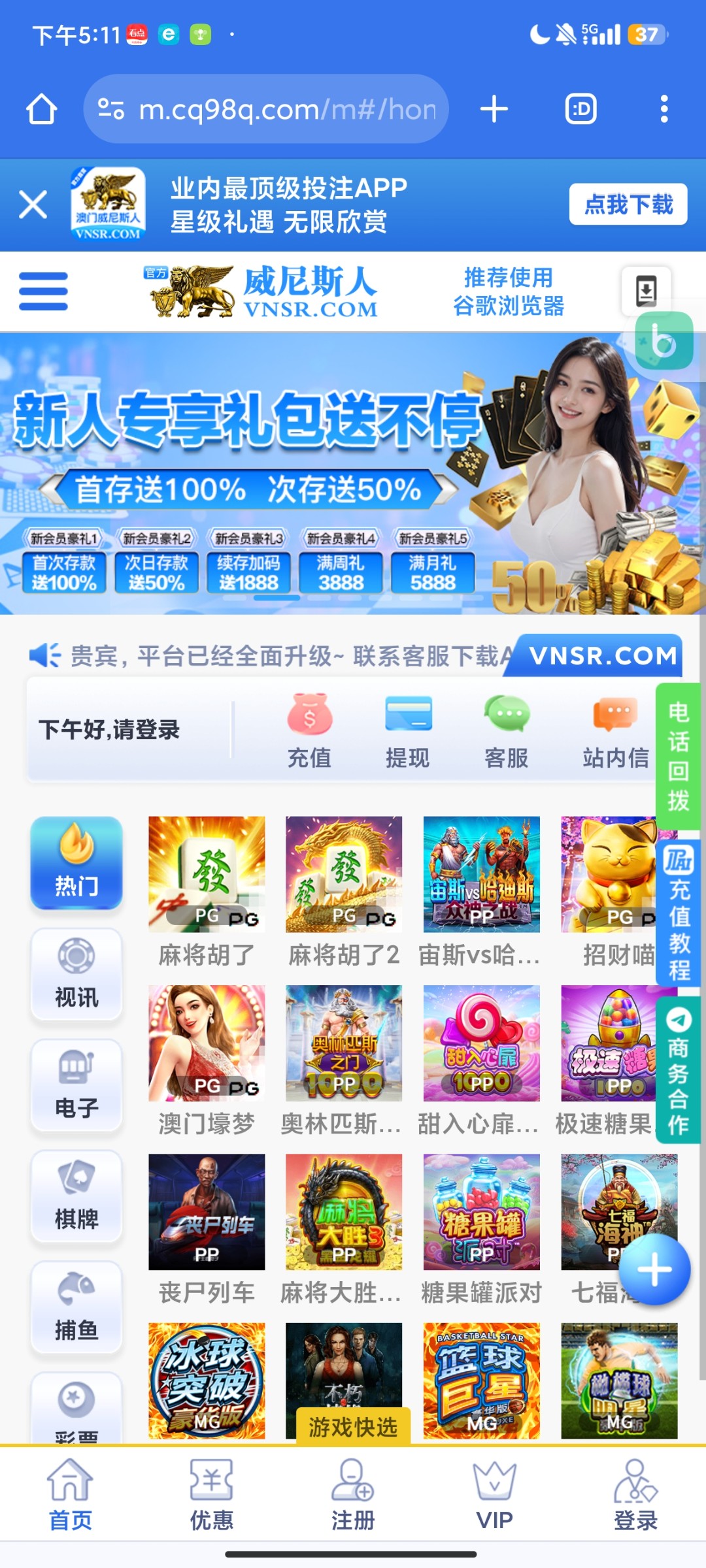Image resolution: width=706 pixels, height=1568 pixels.
Task: Open the browser tab switcher
Action: pos(580,108)
